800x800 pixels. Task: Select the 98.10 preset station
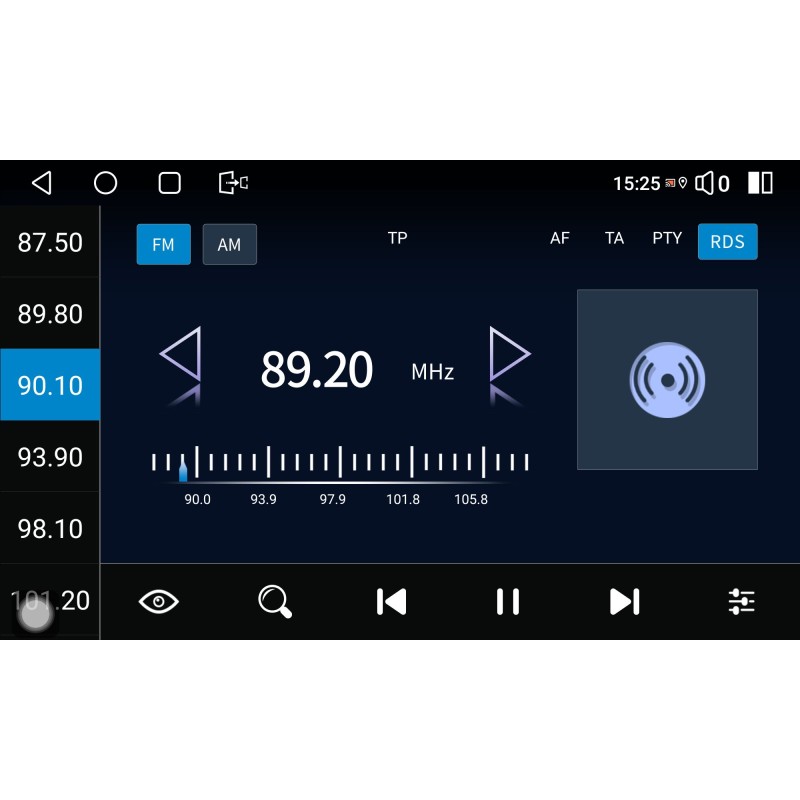pyautogui.click(x=50, y=528)
